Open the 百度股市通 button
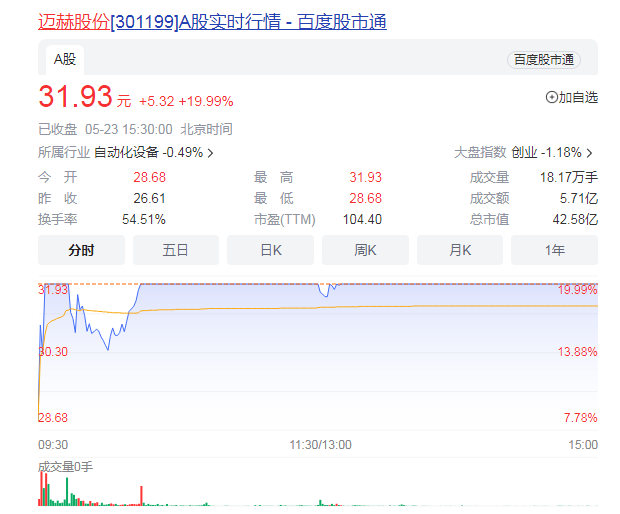 coord(544,60)
